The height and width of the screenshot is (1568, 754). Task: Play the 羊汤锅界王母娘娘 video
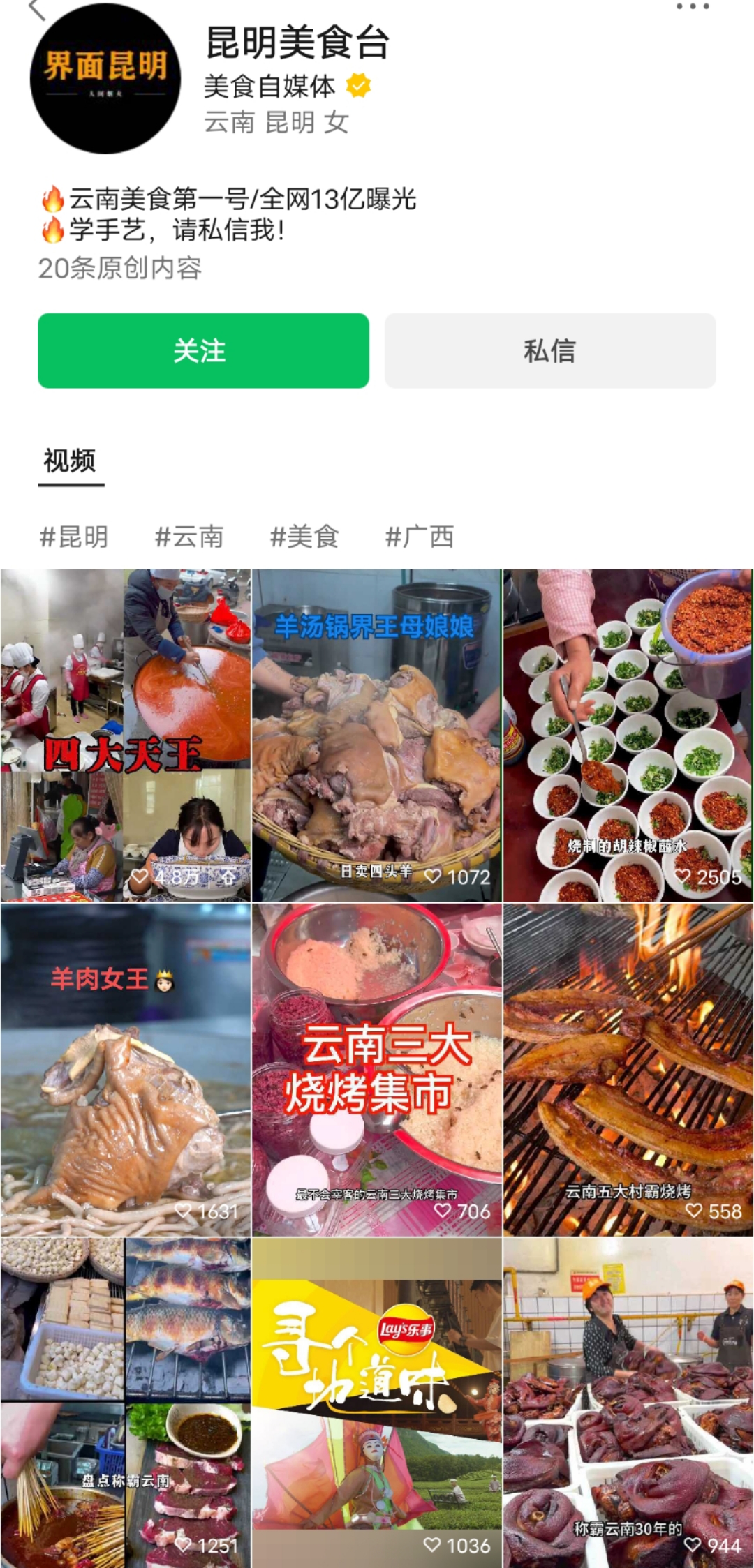tap(377, 736)
